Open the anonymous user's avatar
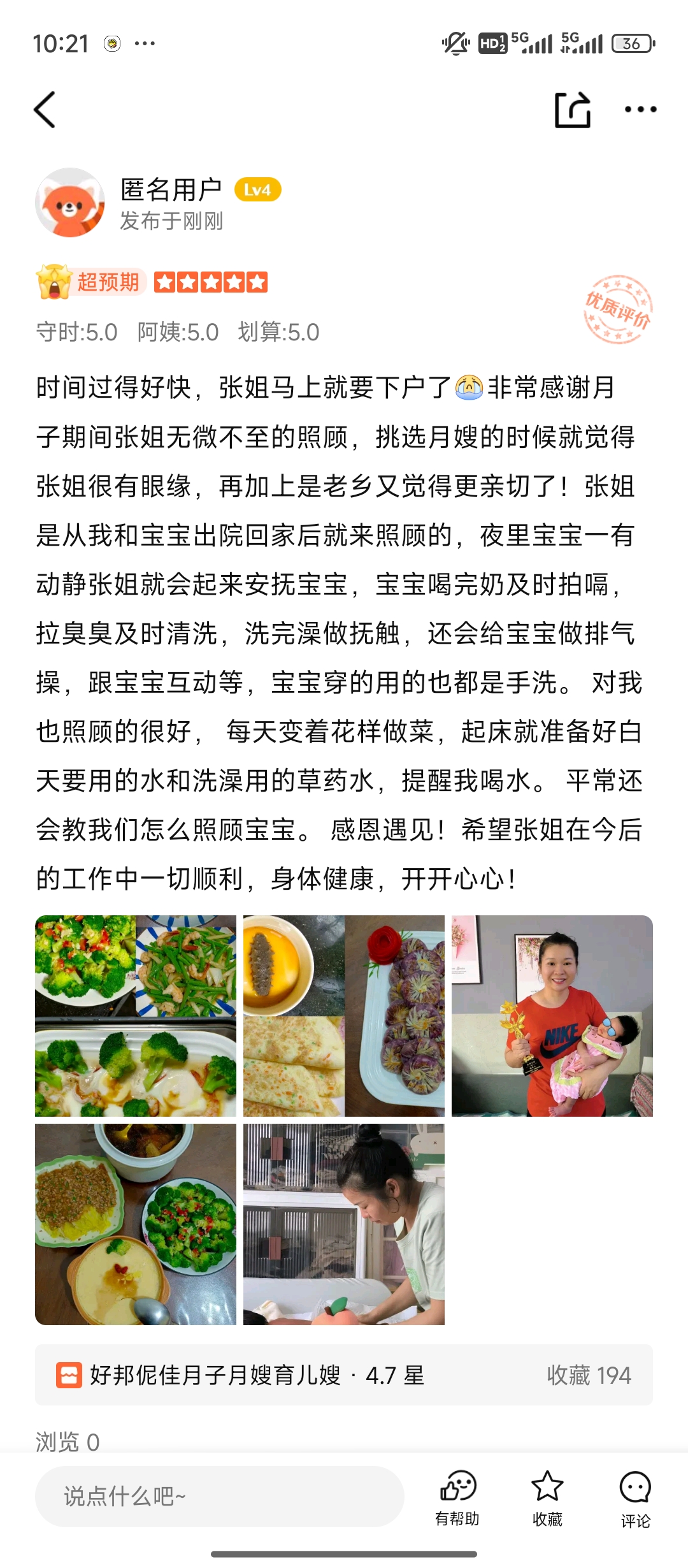Viewport: 688px width, 1568px height. 70,203
